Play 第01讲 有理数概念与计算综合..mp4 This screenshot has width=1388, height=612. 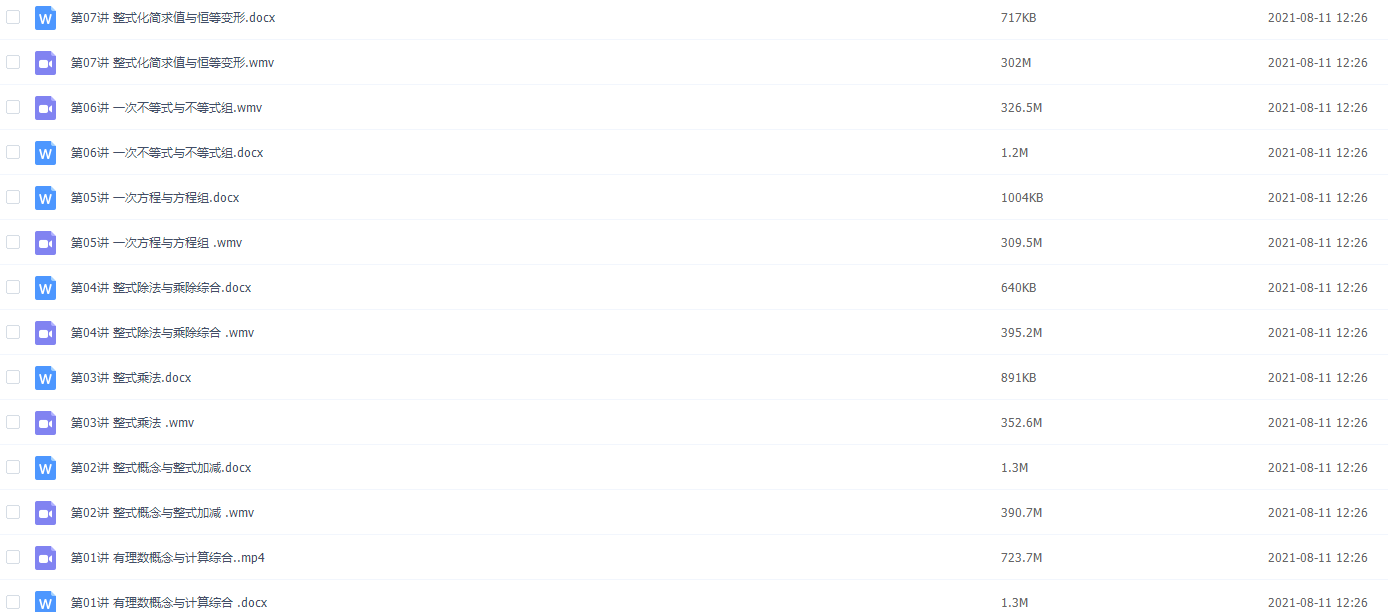tap(167, 558)
